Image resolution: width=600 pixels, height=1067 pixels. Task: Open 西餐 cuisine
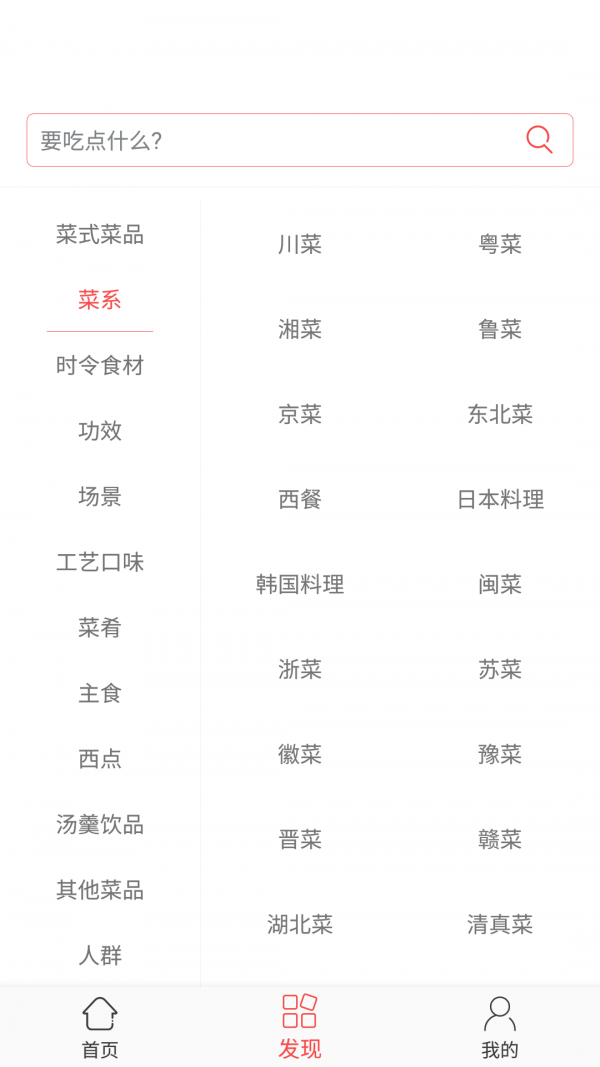[300, 499]
